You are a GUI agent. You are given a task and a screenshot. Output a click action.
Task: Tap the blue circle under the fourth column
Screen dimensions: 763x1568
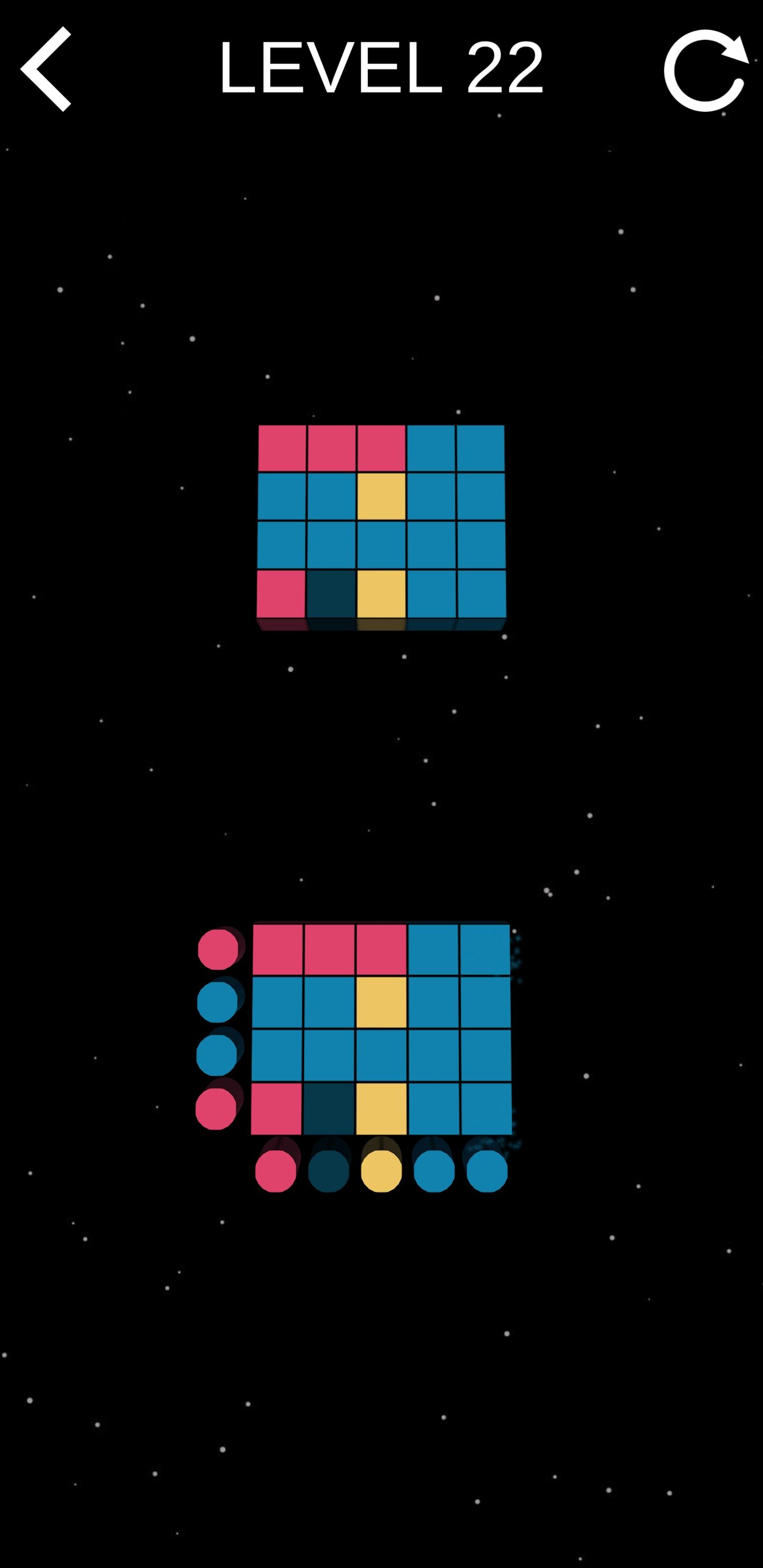[434, 1171]
